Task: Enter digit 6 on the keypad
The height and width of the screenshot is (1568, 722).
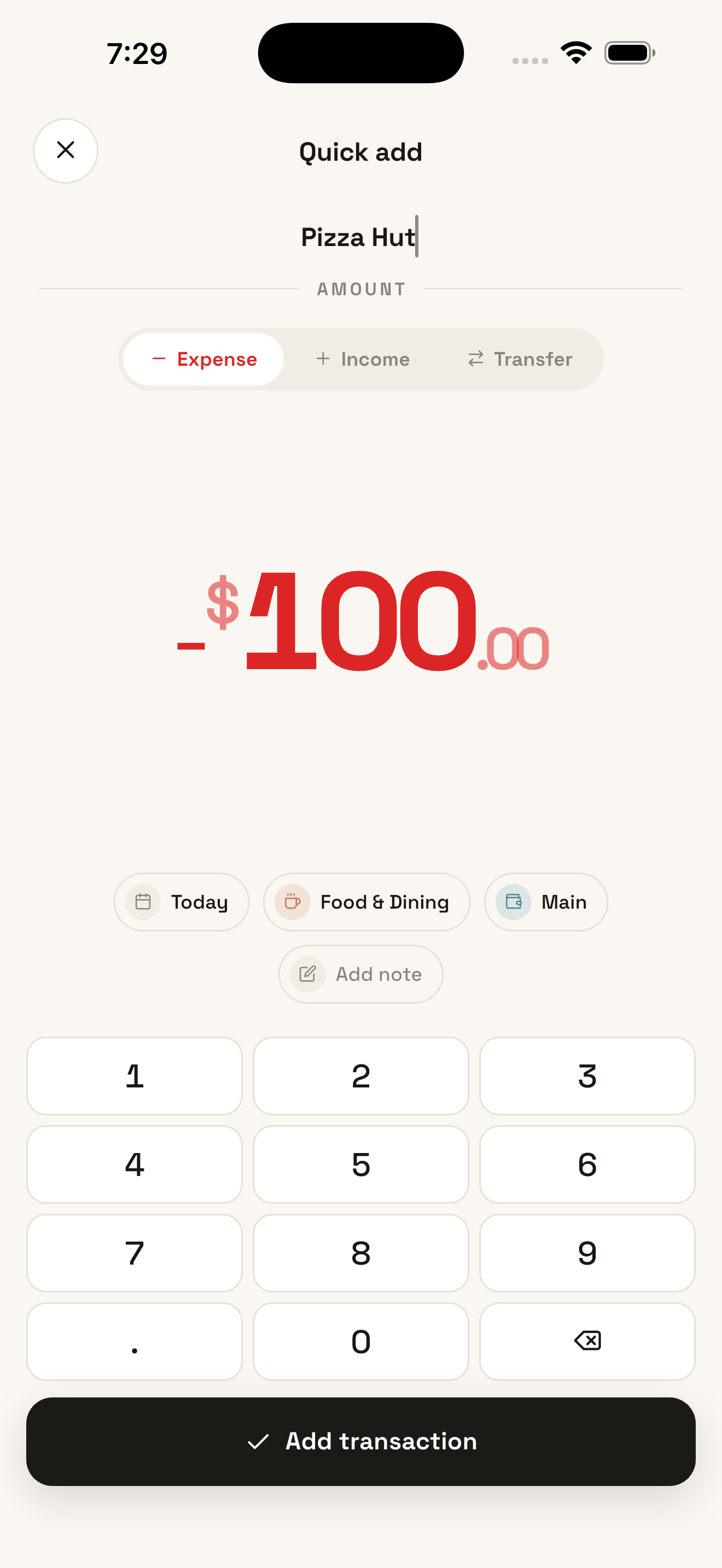Action: (x=587, y=1164)
